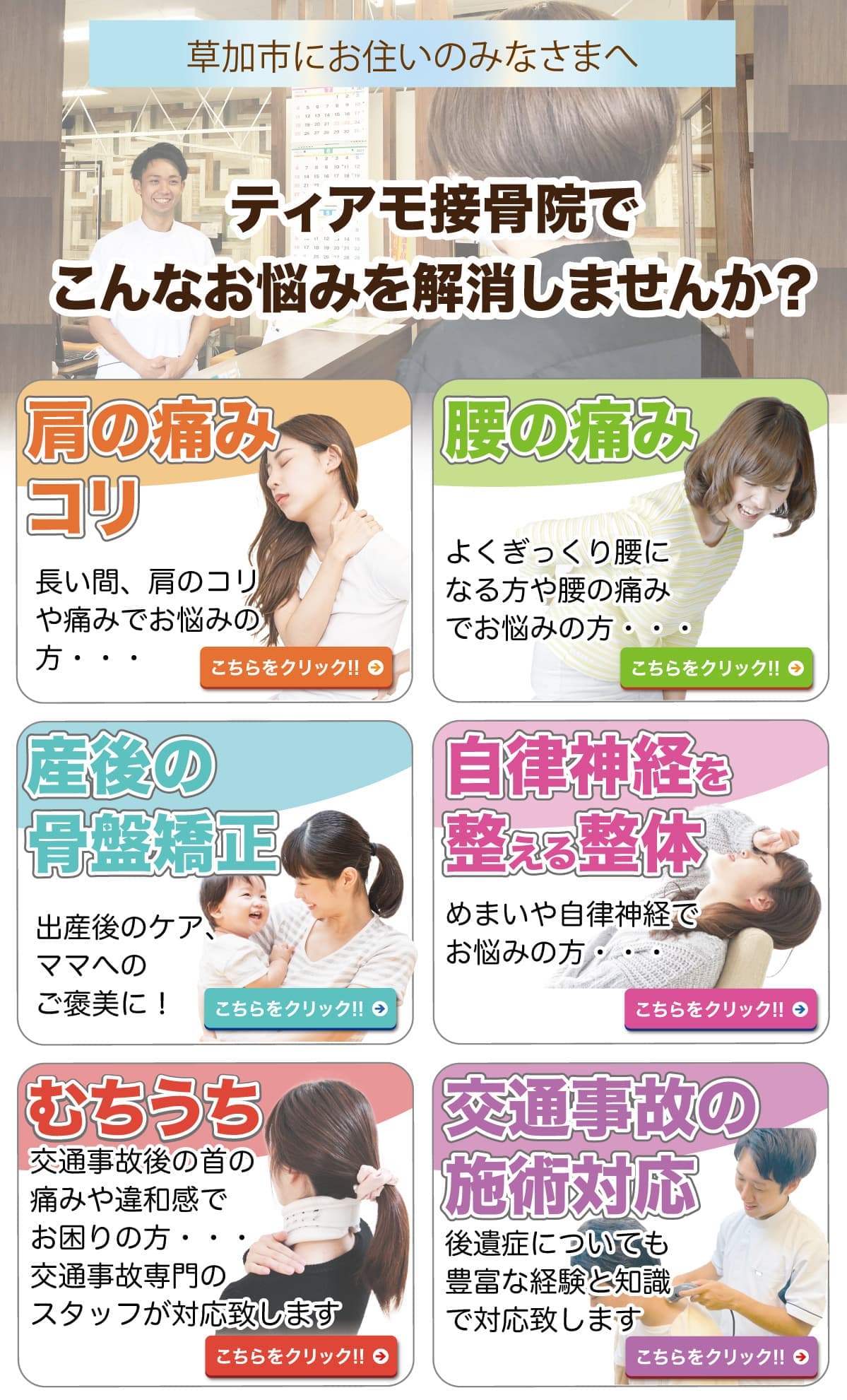Tap こちらをクリック under 腰の痛み

pyautogui.click(x=716, y=667)
